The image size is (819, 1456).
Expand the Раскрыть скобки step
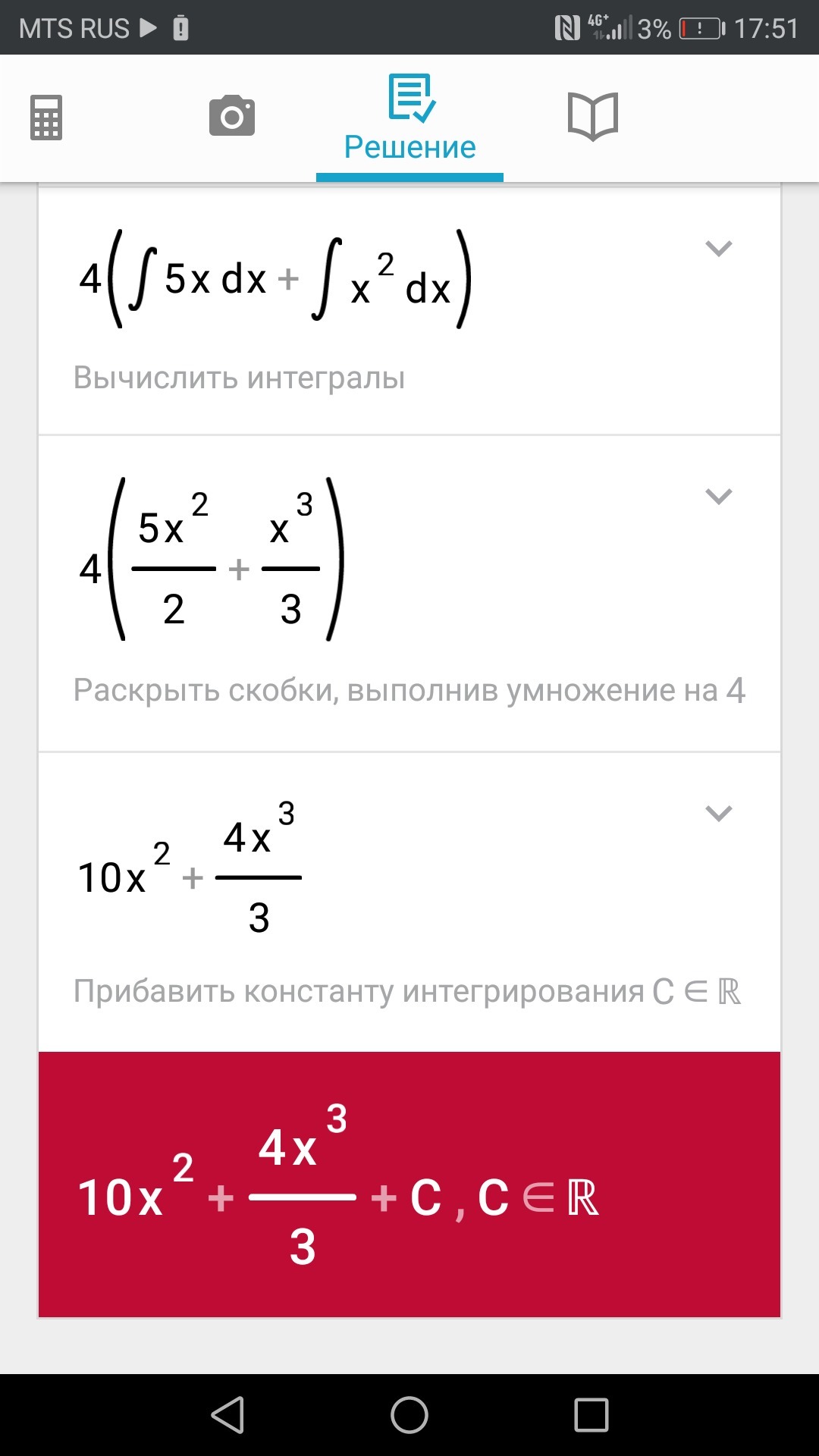(718, 497)
